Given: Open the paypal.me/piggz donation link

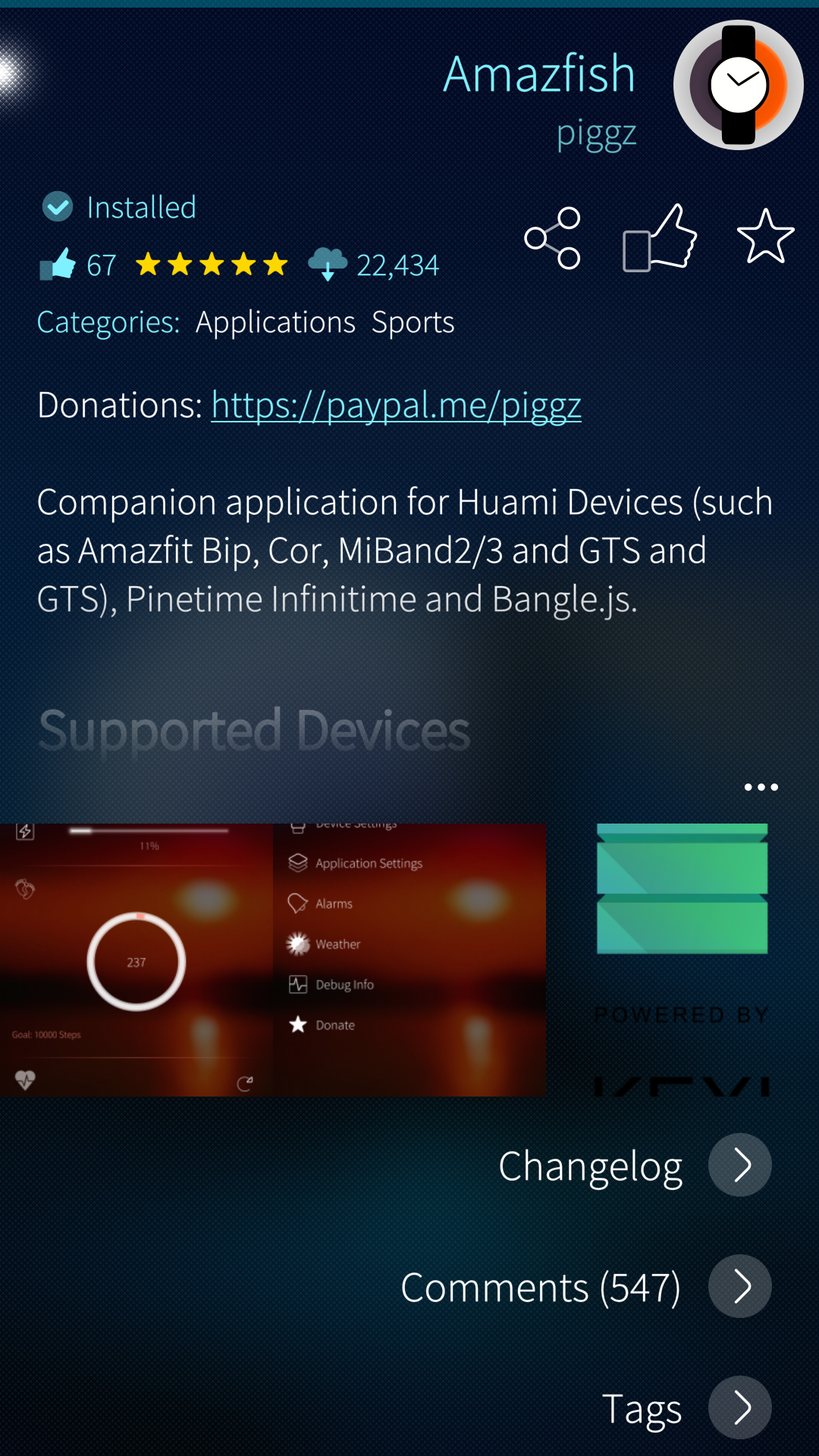Looking at the screenshot, I should 396,405.
